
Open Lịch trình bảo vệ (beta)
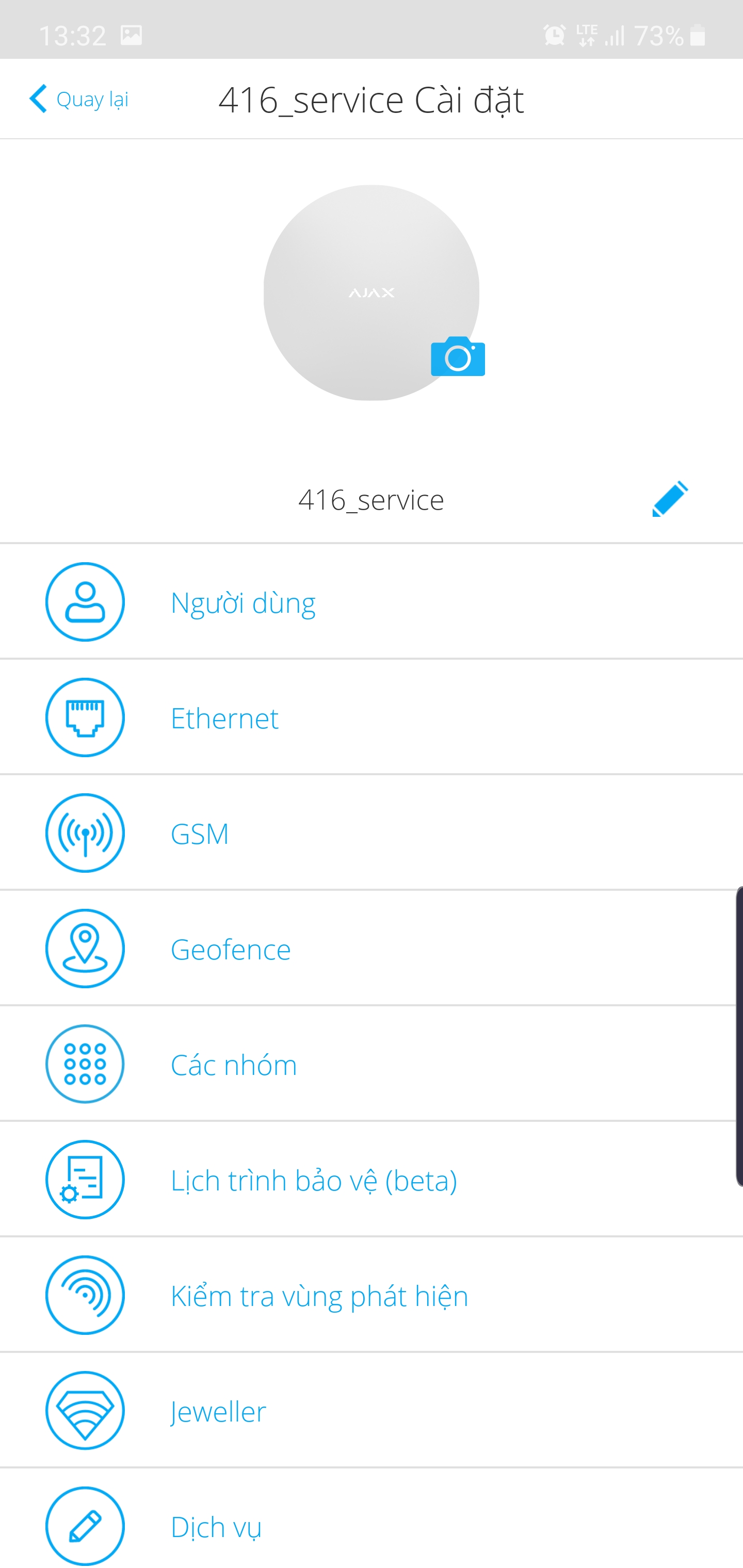314,1180
